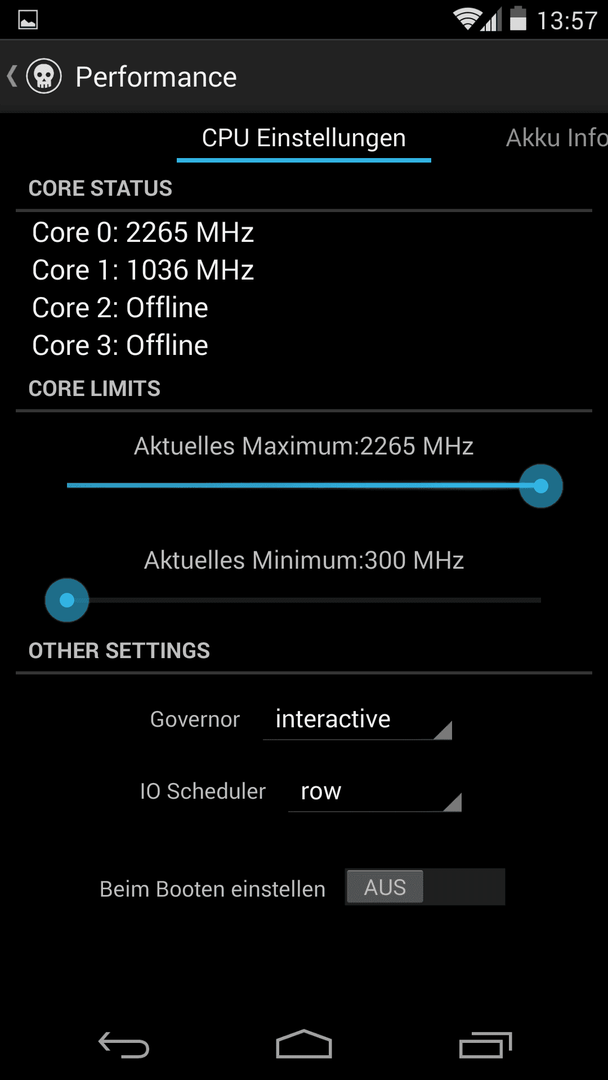Tap the Aktuelles Maximum slider handle
This screenshot has height=1080, width=608.
coord(541,486)
